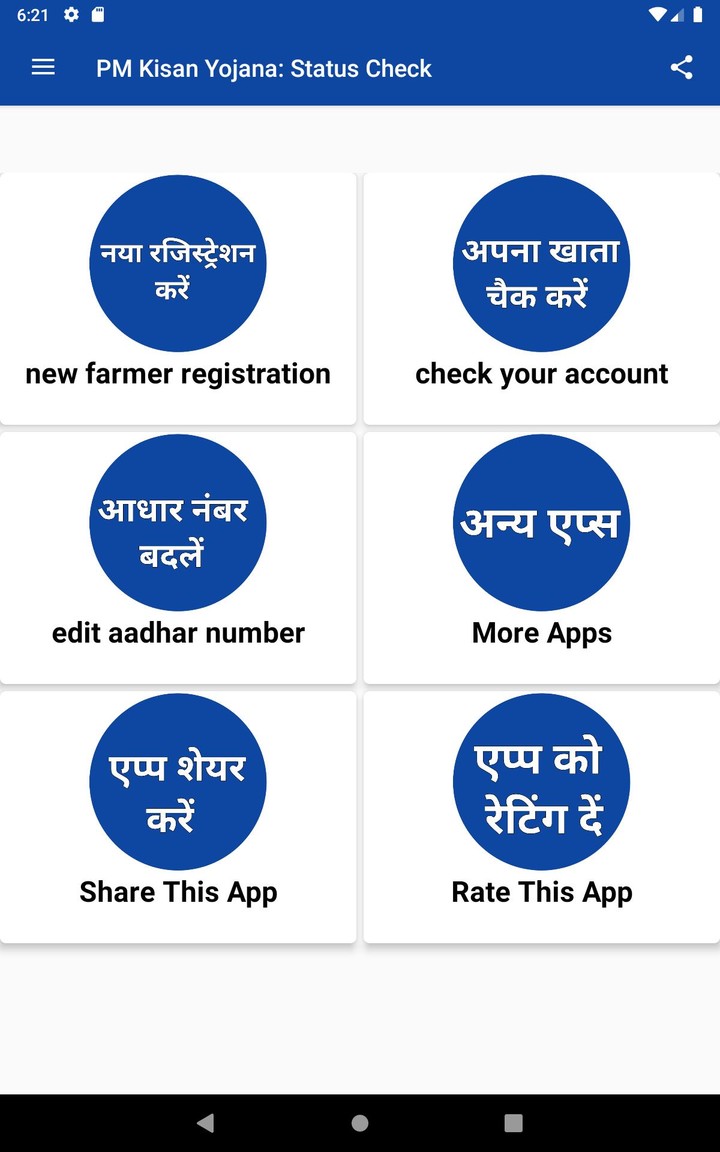Tap the share icon in app bar
Viewport: 720px width, 1152px height.
(682, 68)
